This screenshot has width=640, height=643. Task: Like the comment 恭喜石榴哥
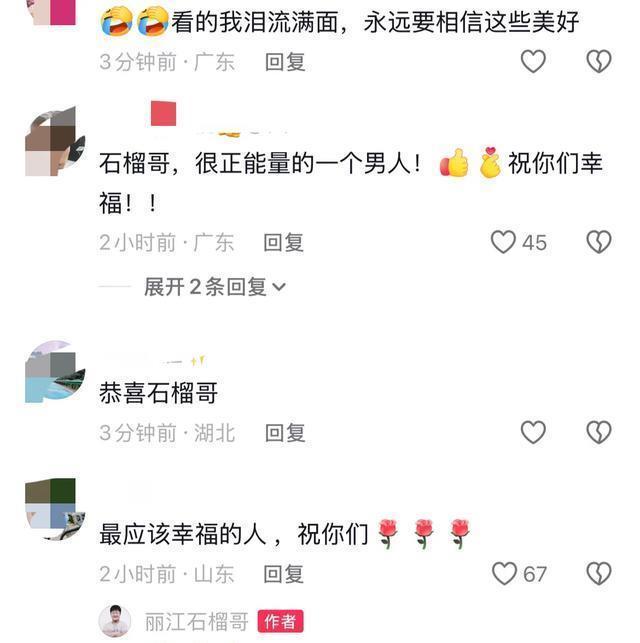533,432
